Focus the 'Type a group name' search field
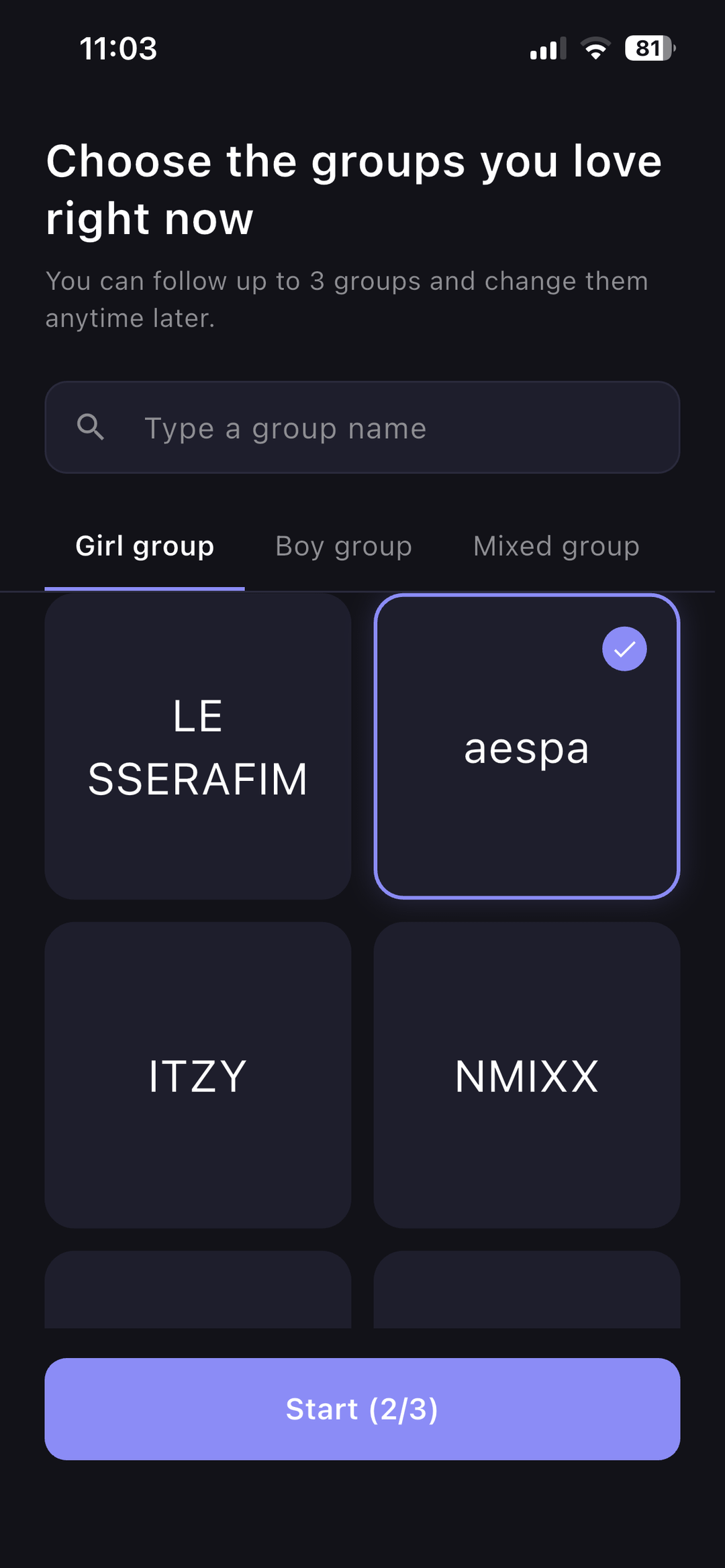725x1568 pixels. click(362, 427)
